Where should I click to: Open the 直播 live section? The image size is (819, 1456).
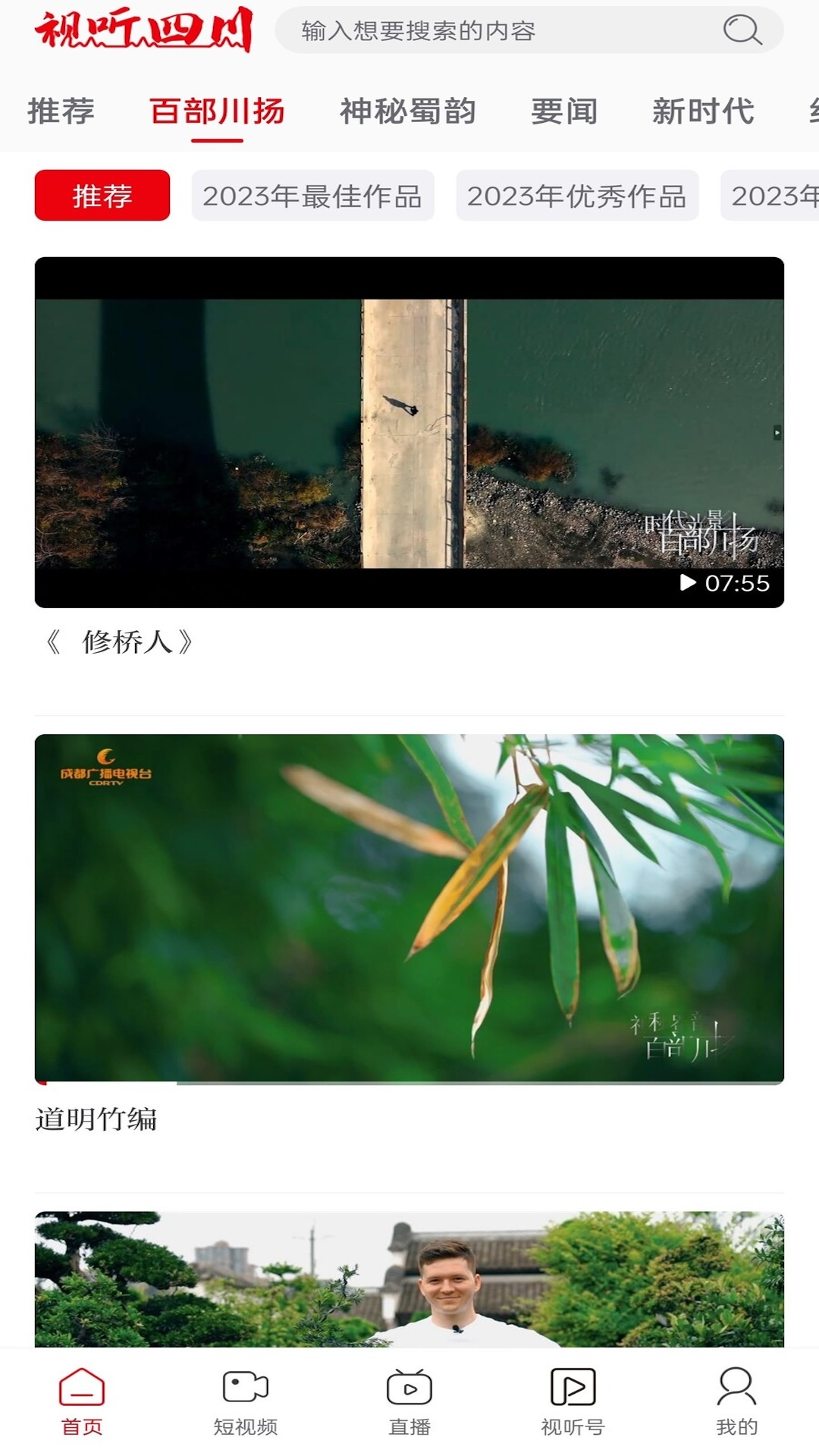pyautogui.click(x=409, y=1402)
